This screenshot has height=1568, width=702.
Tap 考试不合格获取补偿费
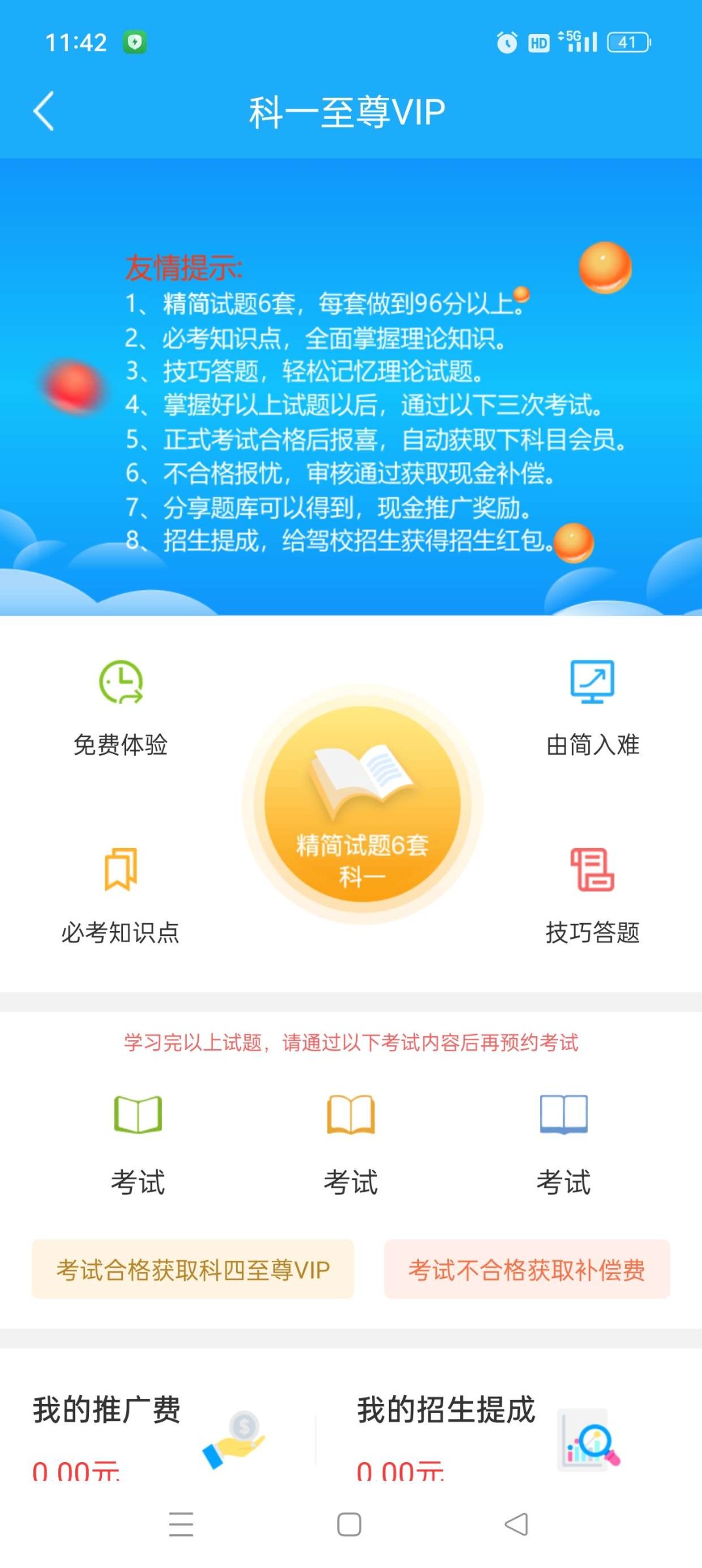[527, 1269]
